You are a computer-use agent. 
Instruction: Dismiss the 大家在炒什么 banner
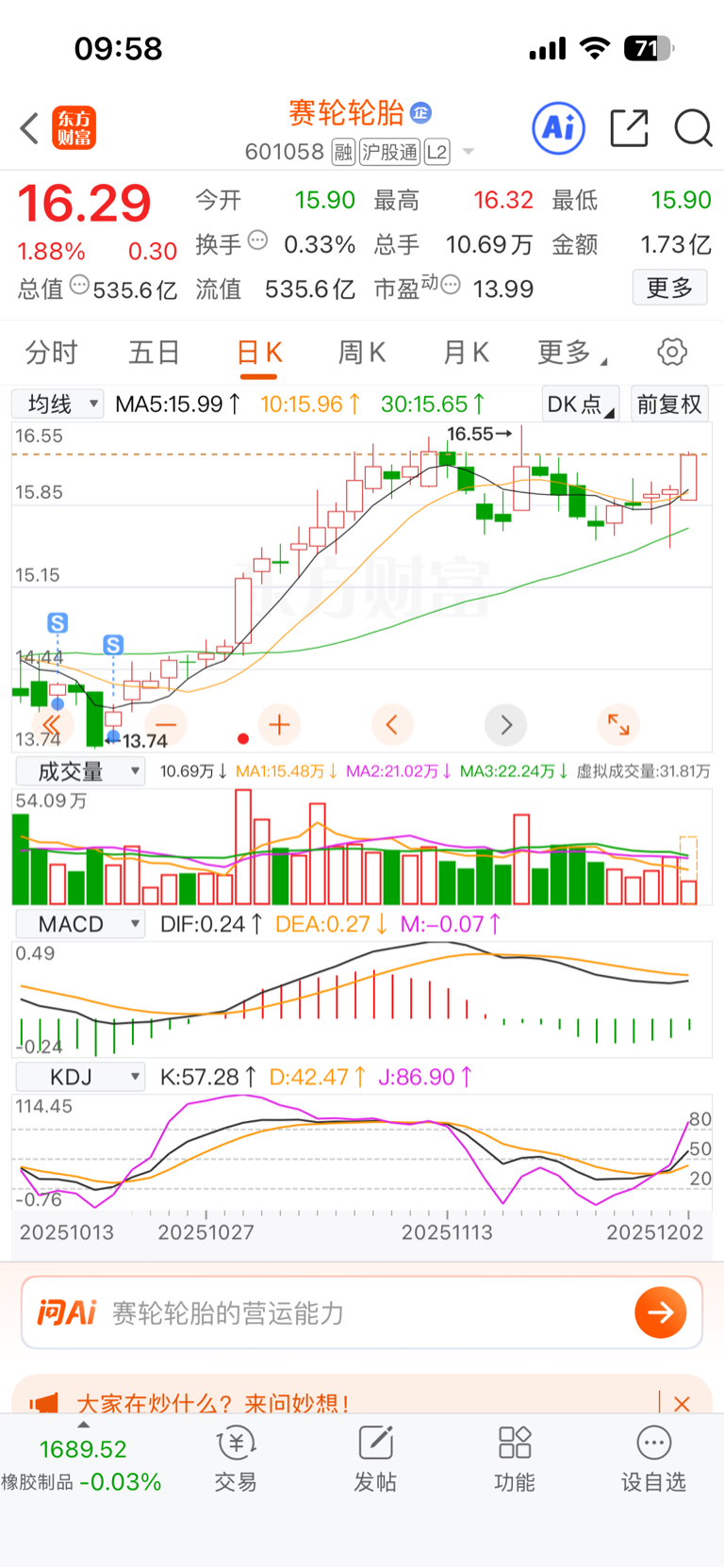(682, 1404)
